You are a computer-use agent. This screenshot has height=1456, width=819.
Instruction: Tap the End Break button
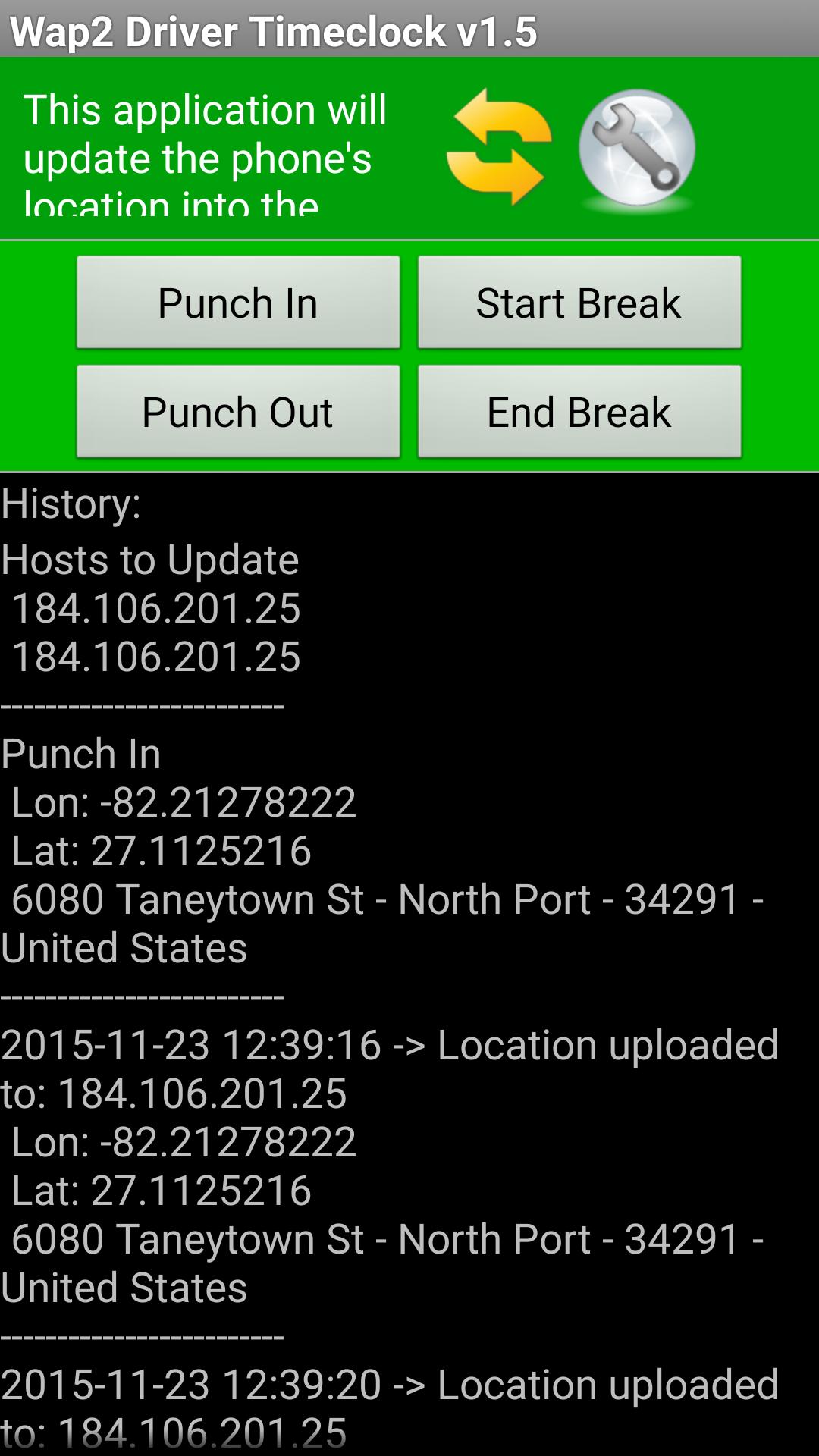pyautogui.click(x=579, y=412)
